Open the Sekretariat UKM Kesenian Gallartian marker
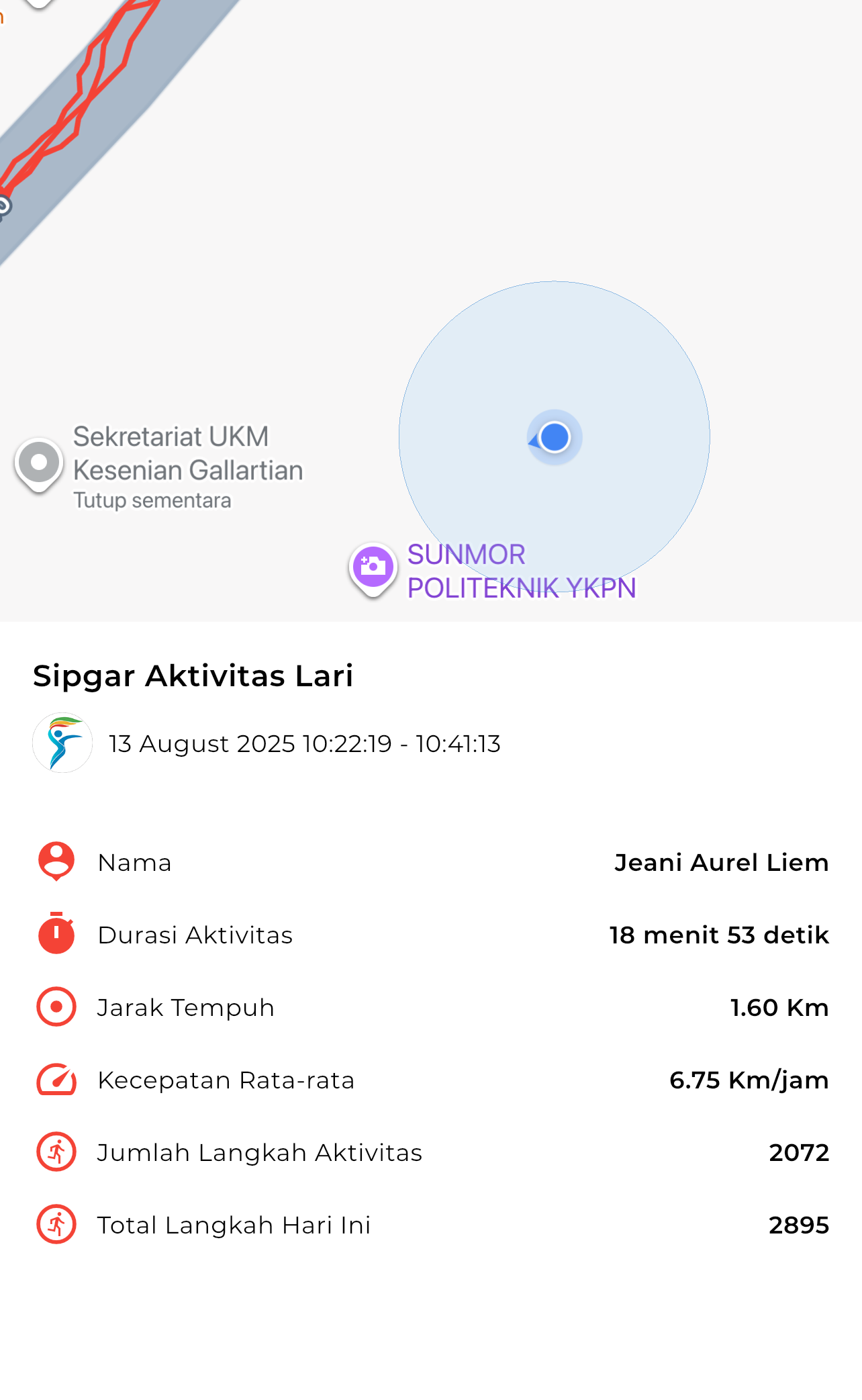Viewport: 862px width, 1400px height. (39, 465)
